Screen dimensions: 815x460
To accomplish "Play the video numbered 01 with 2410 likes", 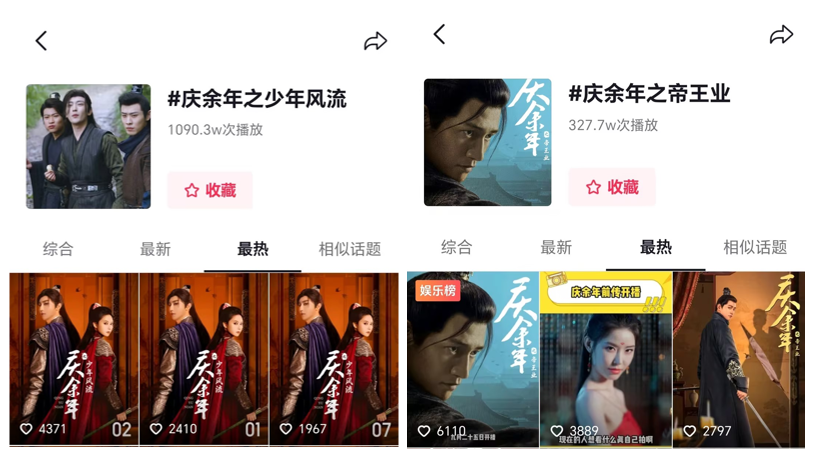I will tap(204, 358).
